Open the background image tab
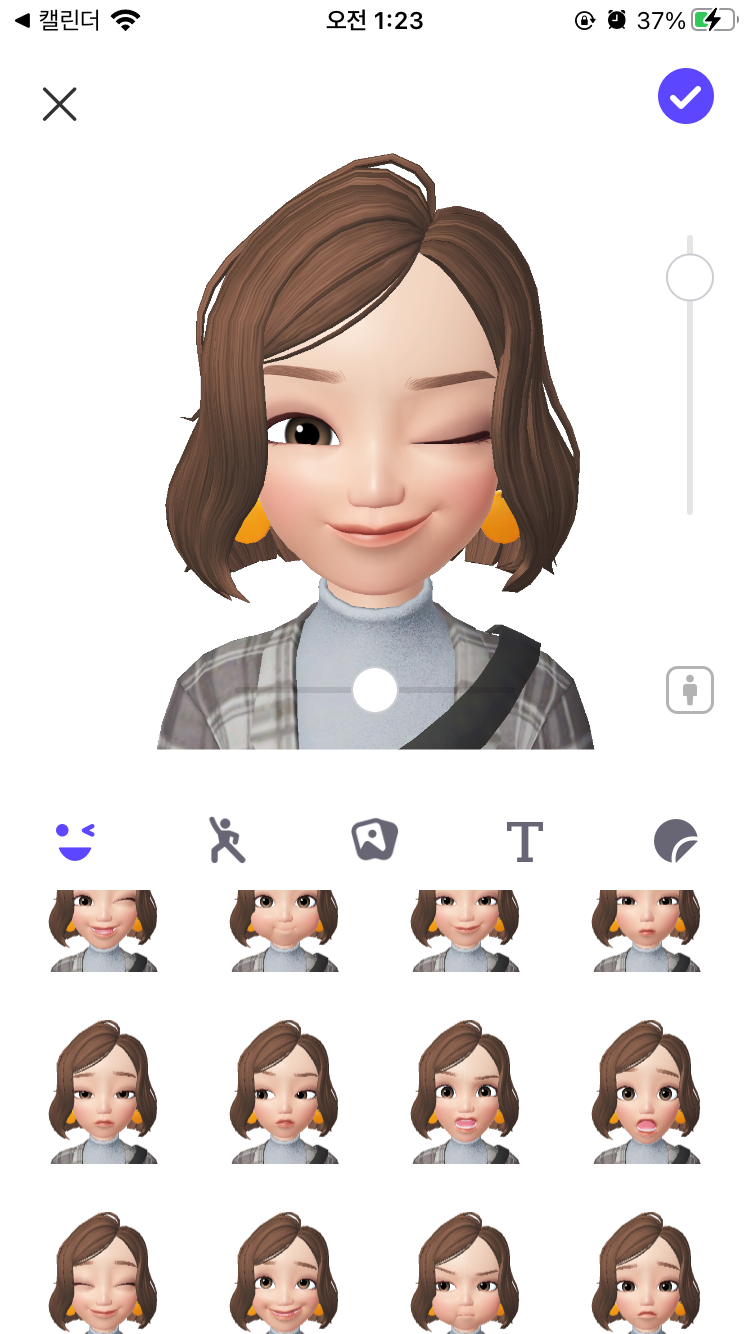 tap(375, 840)
